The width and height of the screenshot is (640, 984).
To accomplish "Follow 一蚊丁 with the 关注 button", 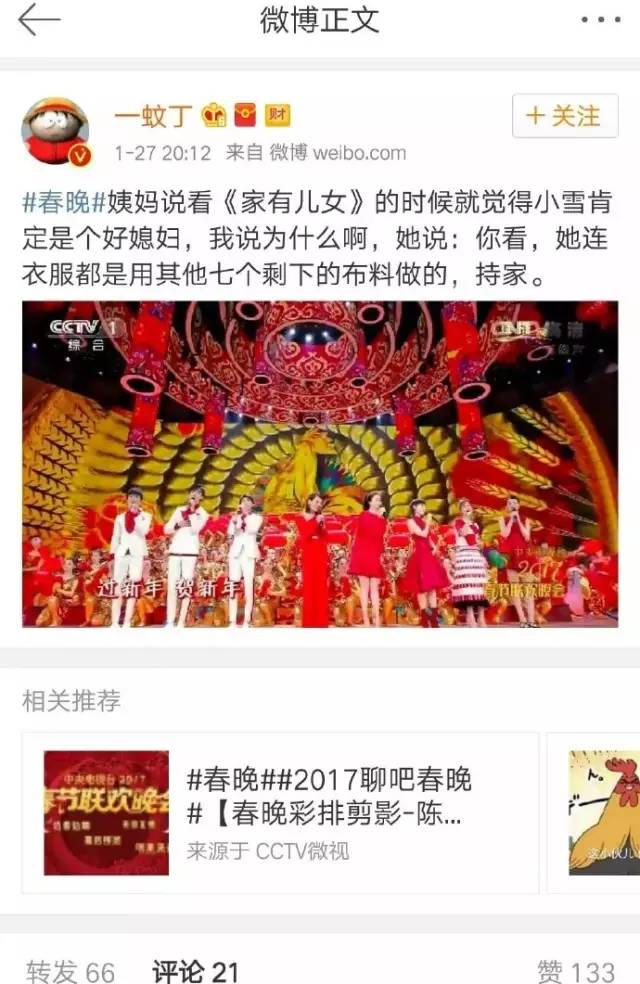I will click(x=565, y=116).
